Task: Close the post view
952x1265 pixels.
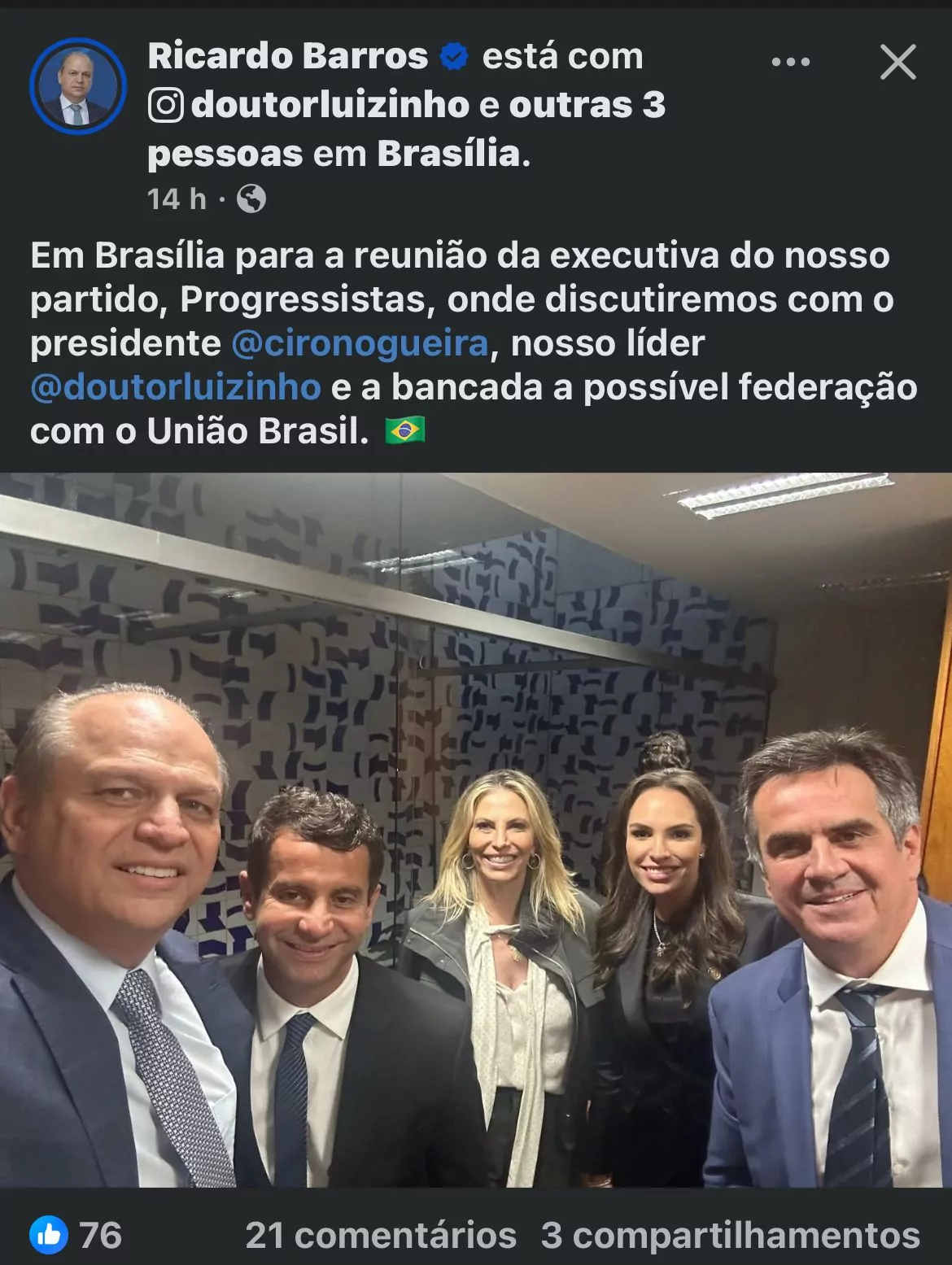Action: 897,62
